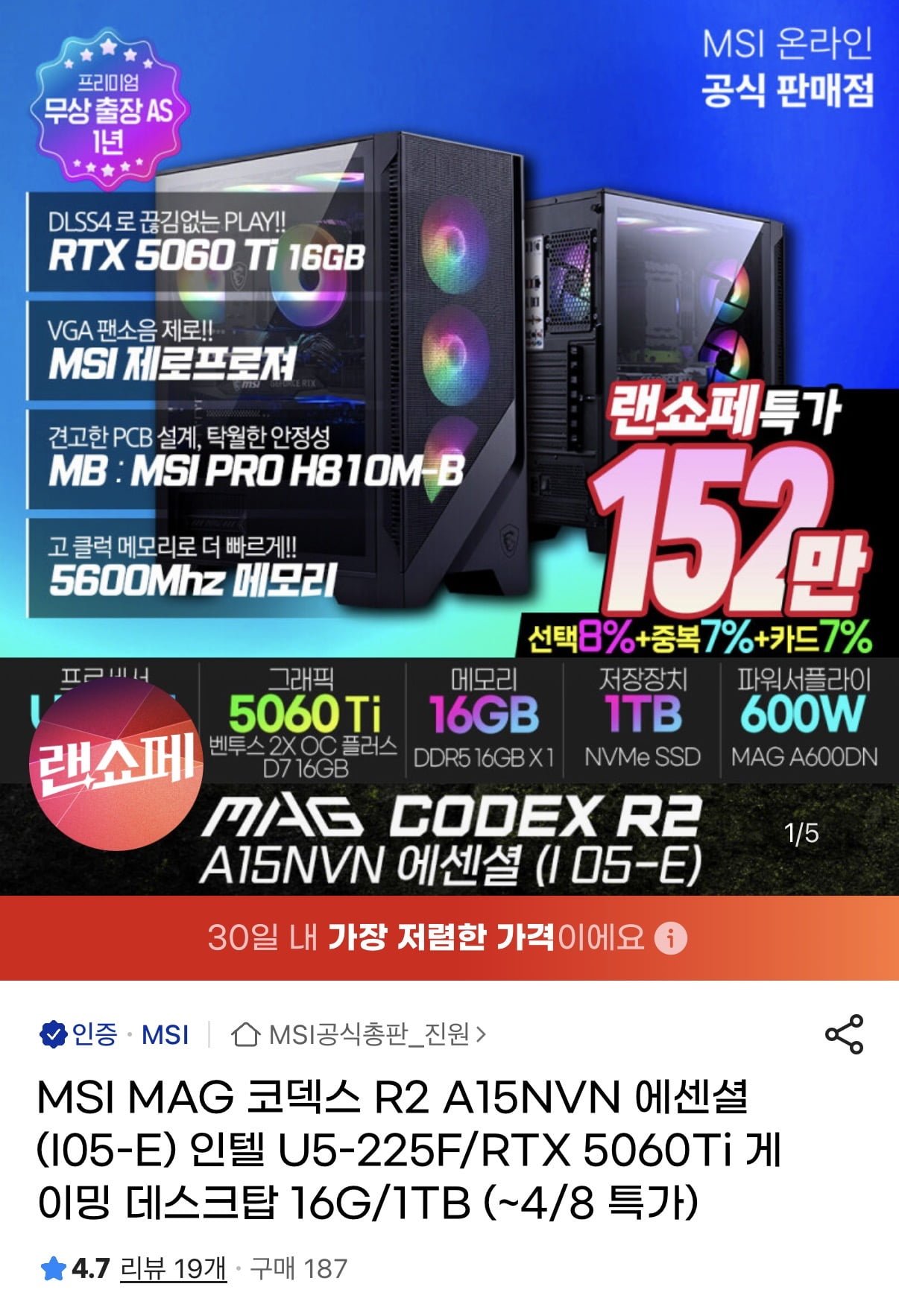899x1316 pixels.
Task: Open the 리뷰 19개 reviews link
Action: 173,1268
